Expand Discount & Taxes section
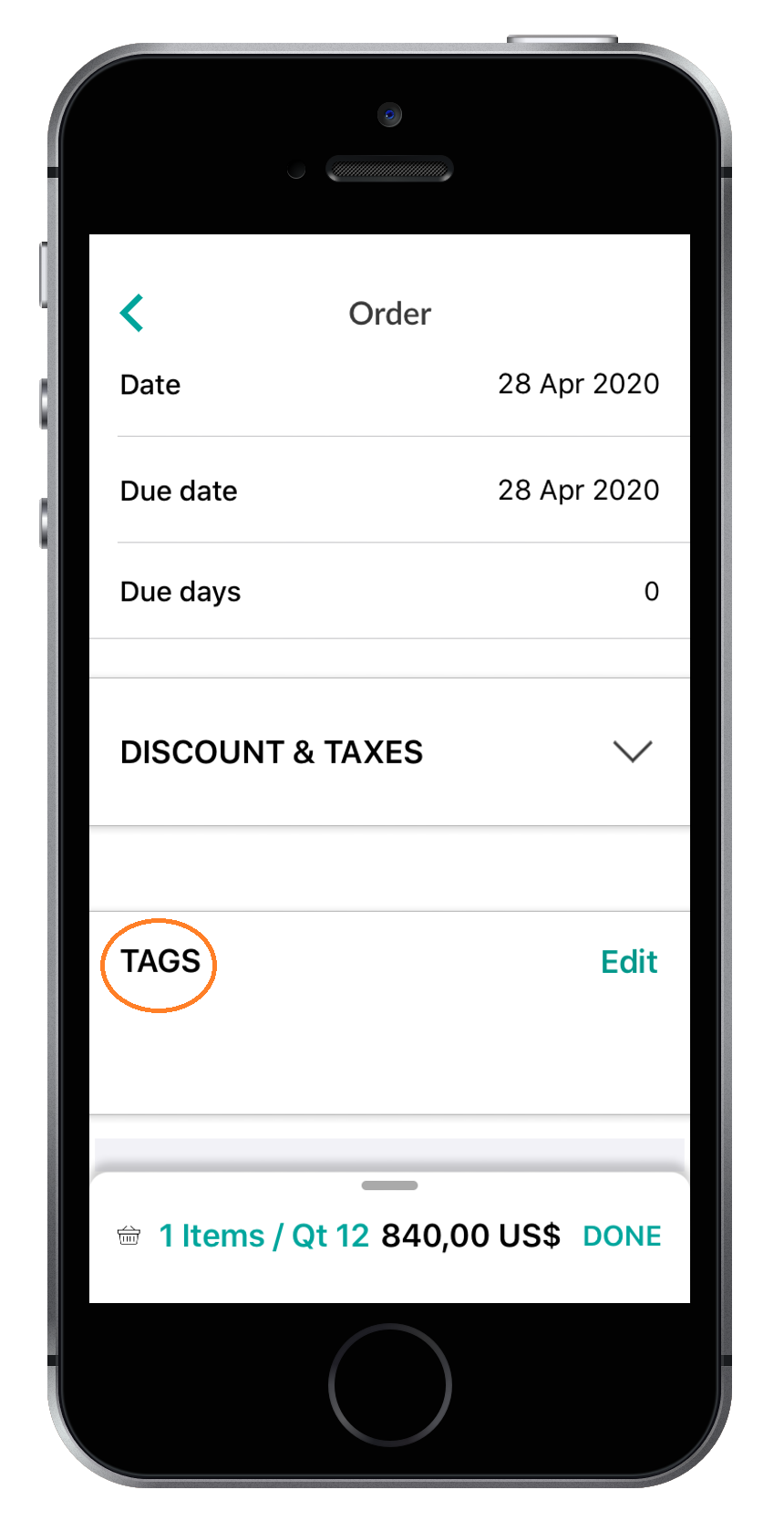The image size is (784, 1521). point(389,752)
